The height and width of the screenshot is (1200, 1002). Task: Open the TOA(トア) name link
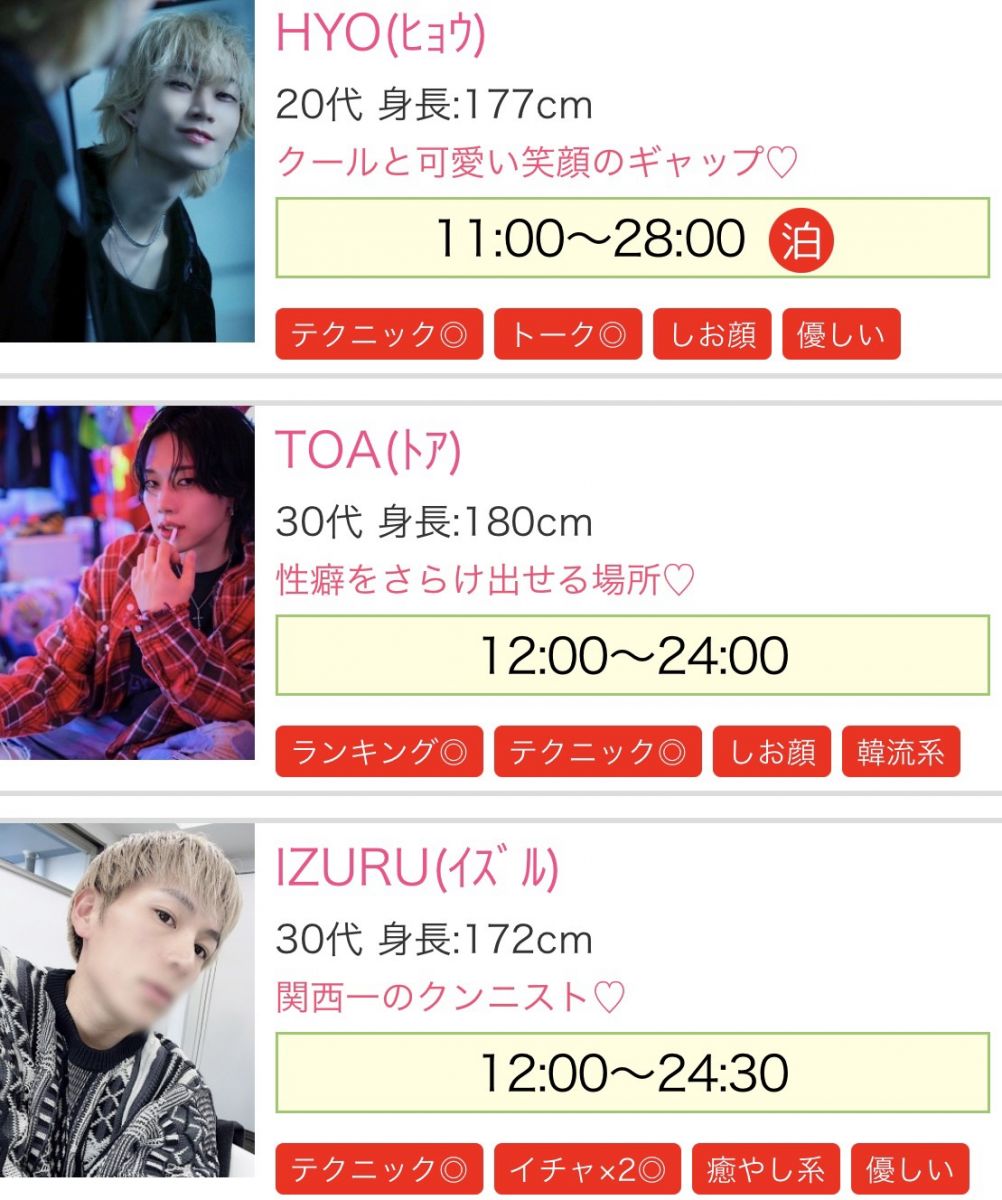coord(368,452)
